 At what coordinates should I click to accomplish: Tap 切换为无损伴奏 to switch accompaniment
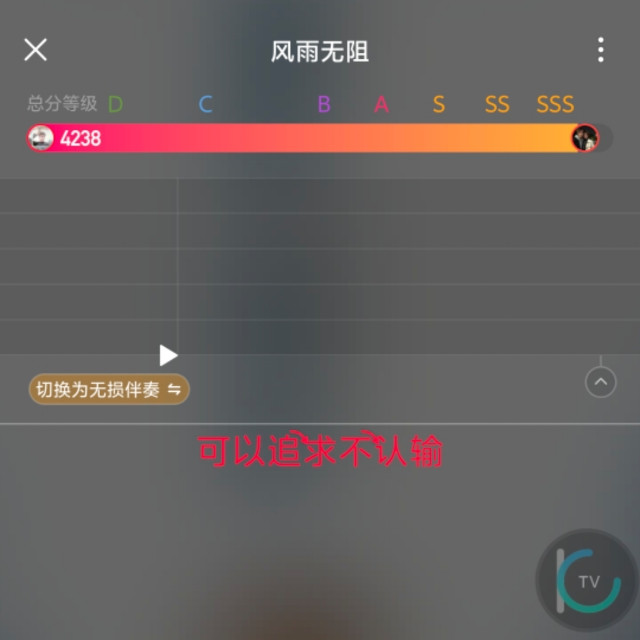tap(109, 390)
